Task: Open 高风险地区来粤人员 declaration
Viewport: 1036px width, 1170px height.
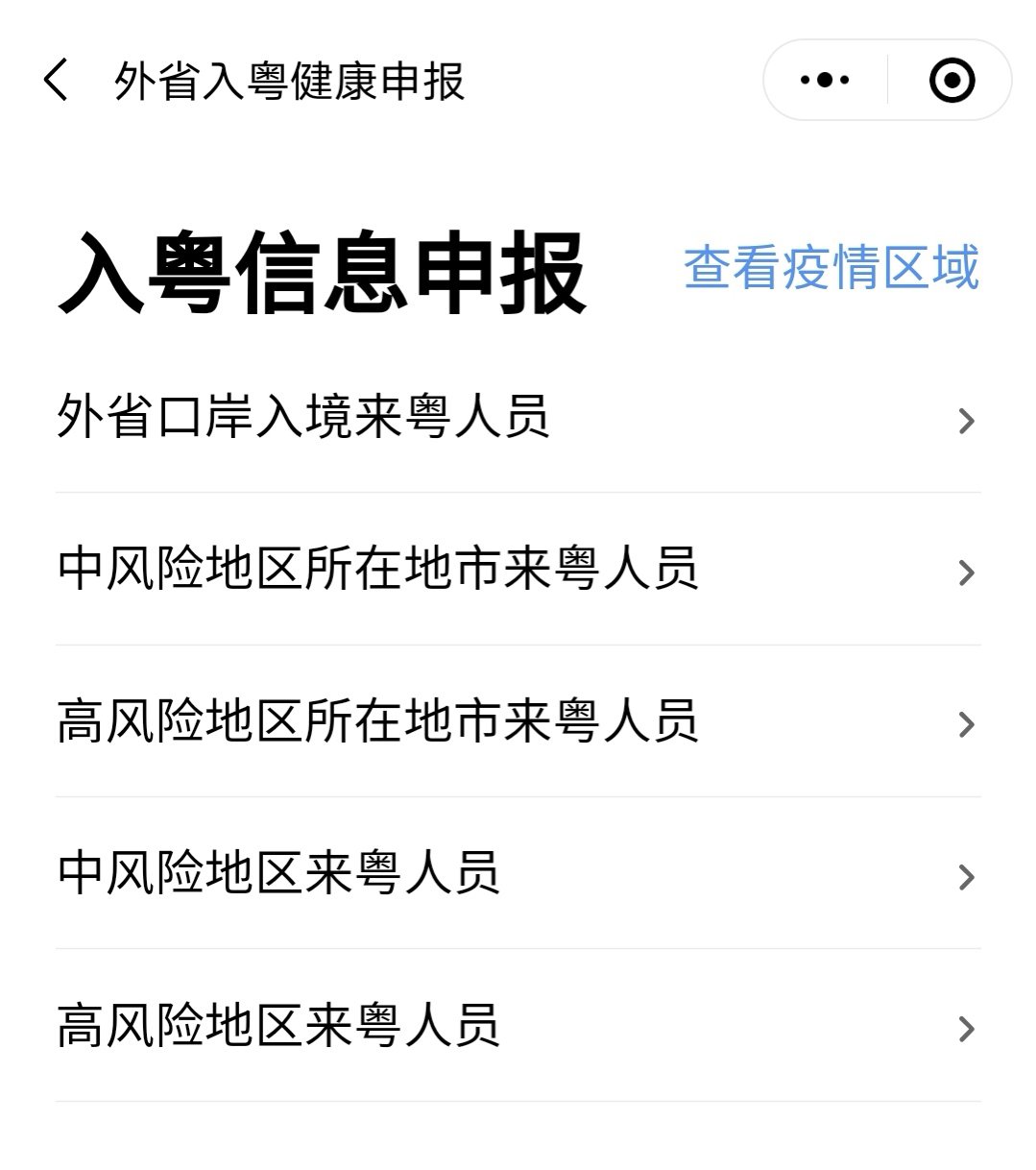Action: pyautogui.click(x=517, y=1026)
